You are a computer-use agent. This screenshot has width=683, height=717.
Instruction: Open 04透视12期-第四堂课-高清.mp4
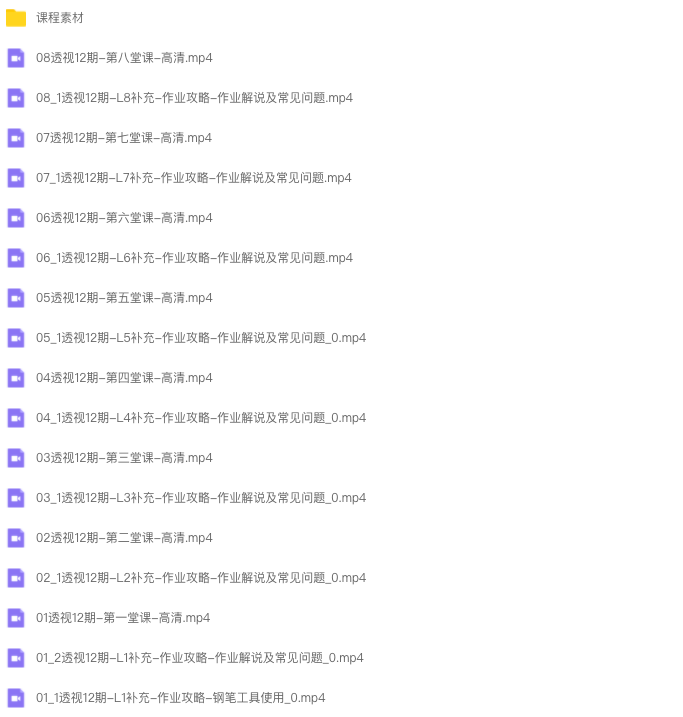pyautogui.click(x=124, y=378)
